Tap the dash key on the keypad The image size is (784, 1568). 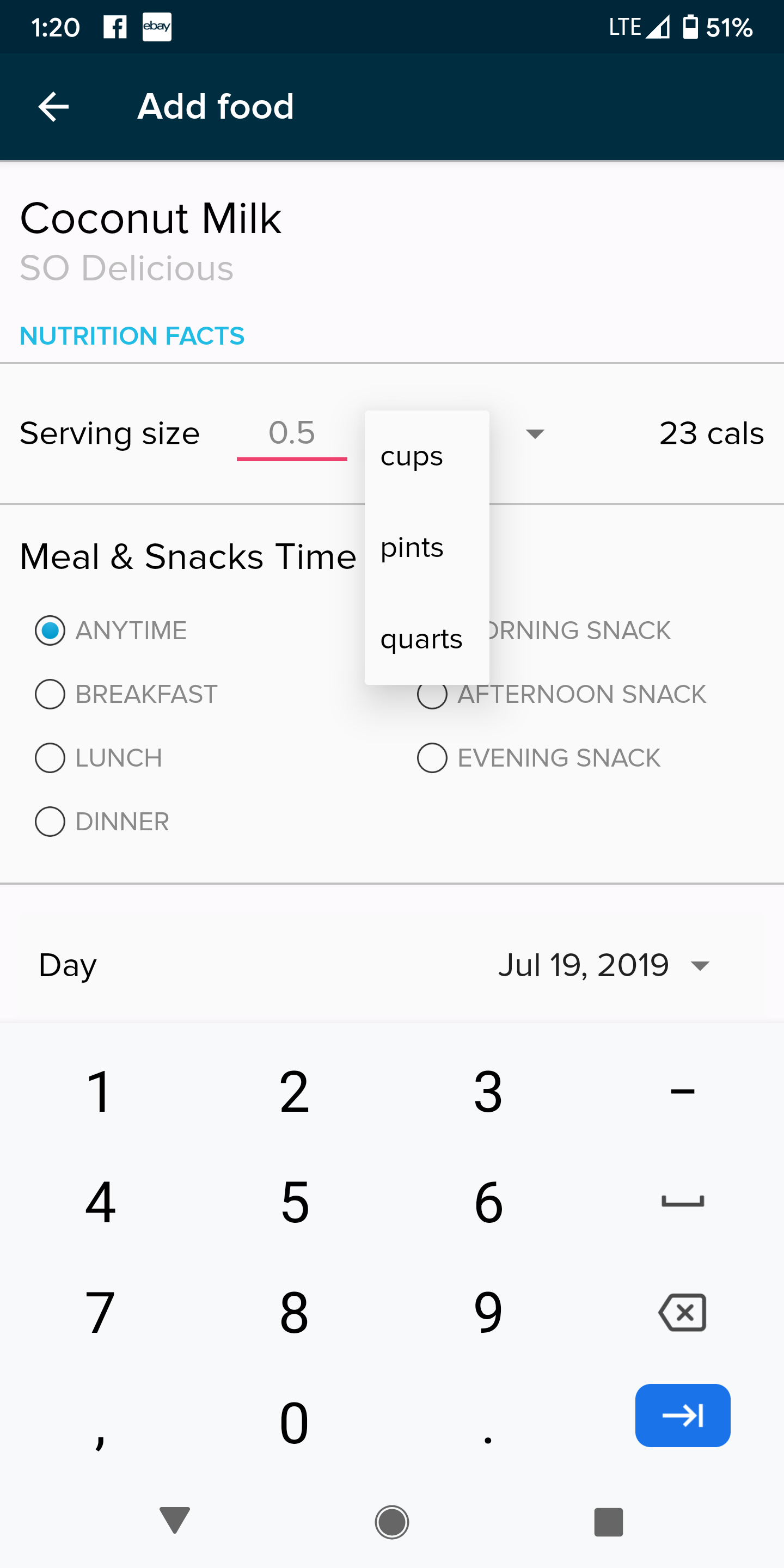[682, 1089]
